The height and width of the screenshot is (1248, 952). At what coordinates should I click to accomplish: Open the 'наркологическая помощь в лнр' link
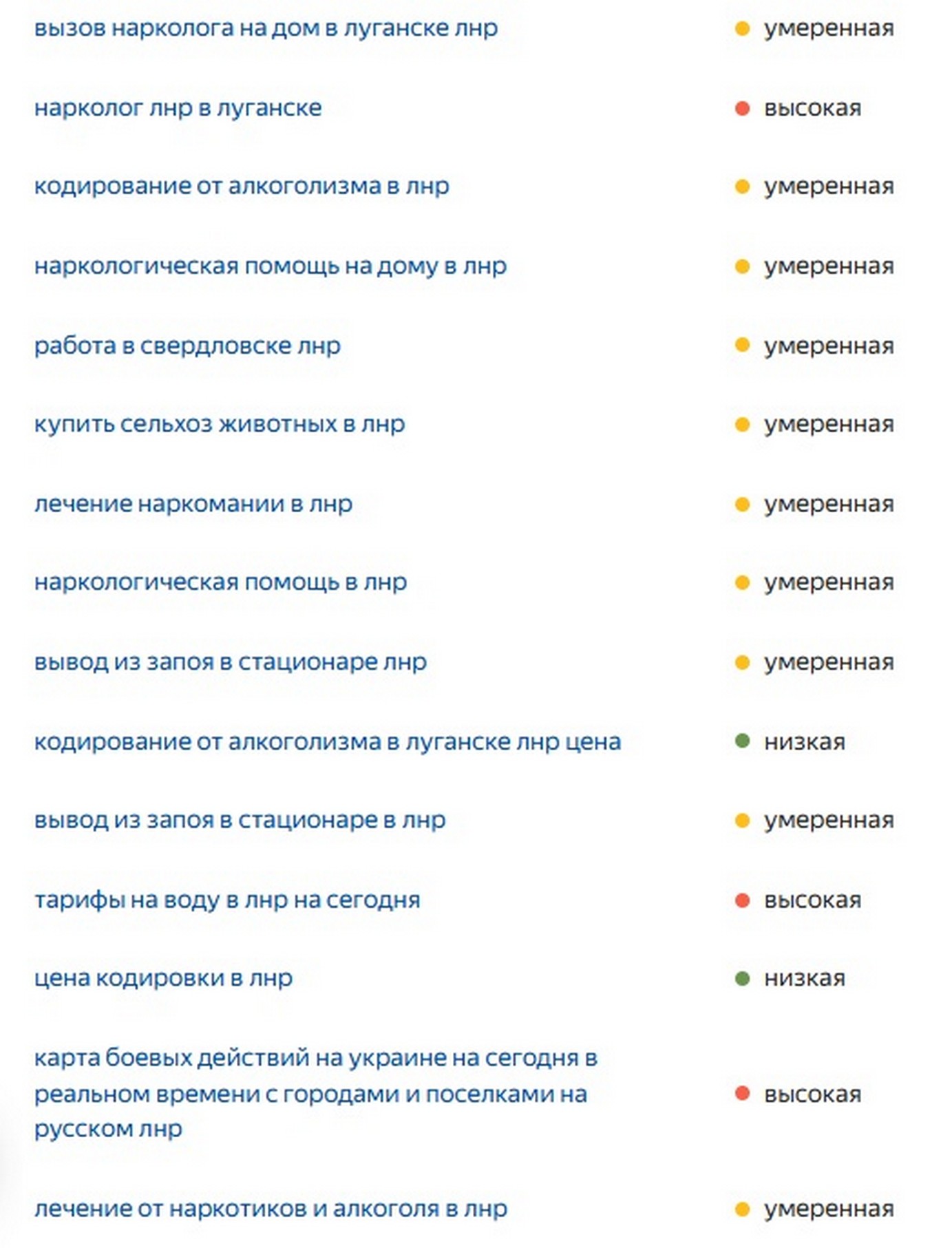point(220,582)
